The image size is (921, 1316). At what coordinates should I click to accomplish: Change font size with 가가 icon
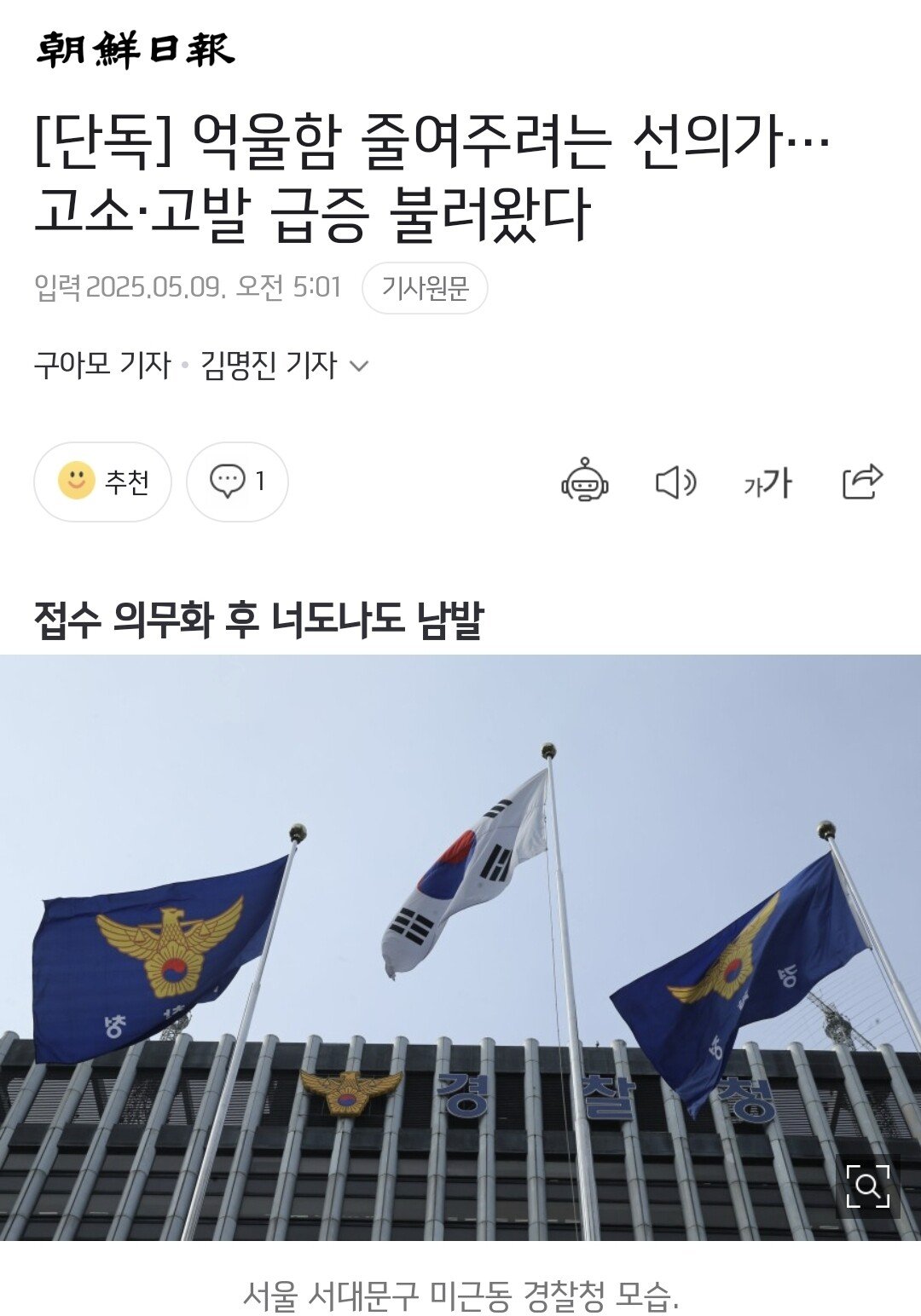(x=767, y=483)
